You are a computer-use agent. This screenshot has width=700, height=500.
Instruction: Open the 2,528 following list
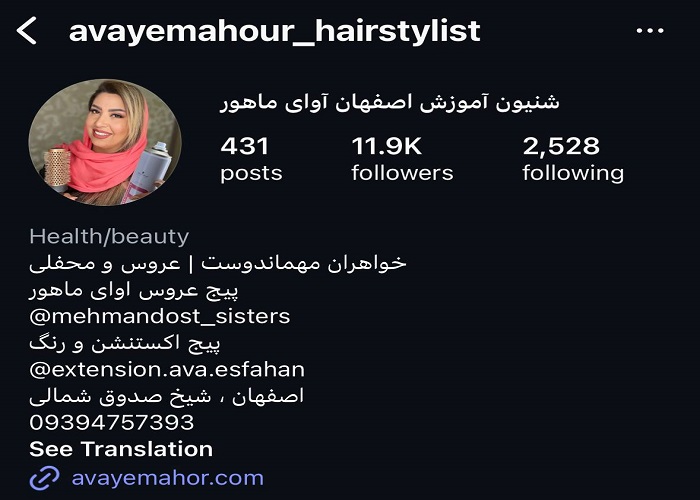pos(573,159)
